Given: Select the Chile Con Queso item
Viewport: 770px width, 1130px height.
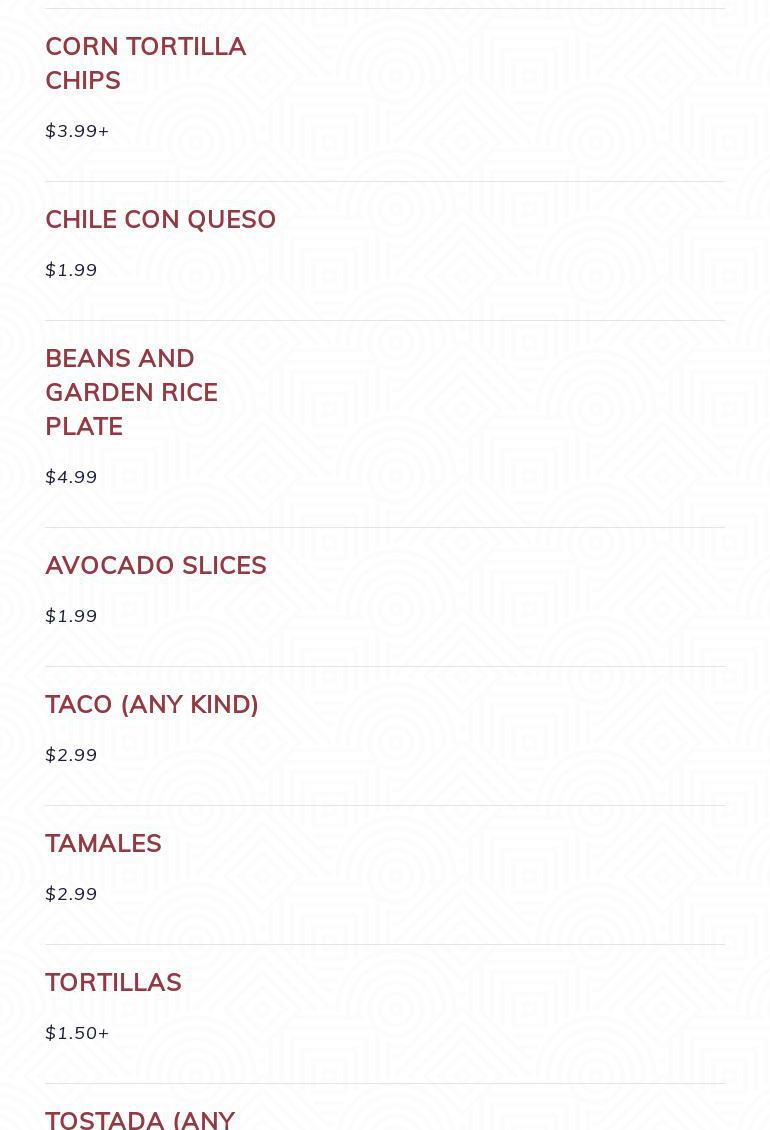Looking at the screenshot, I should click(160, 220).
